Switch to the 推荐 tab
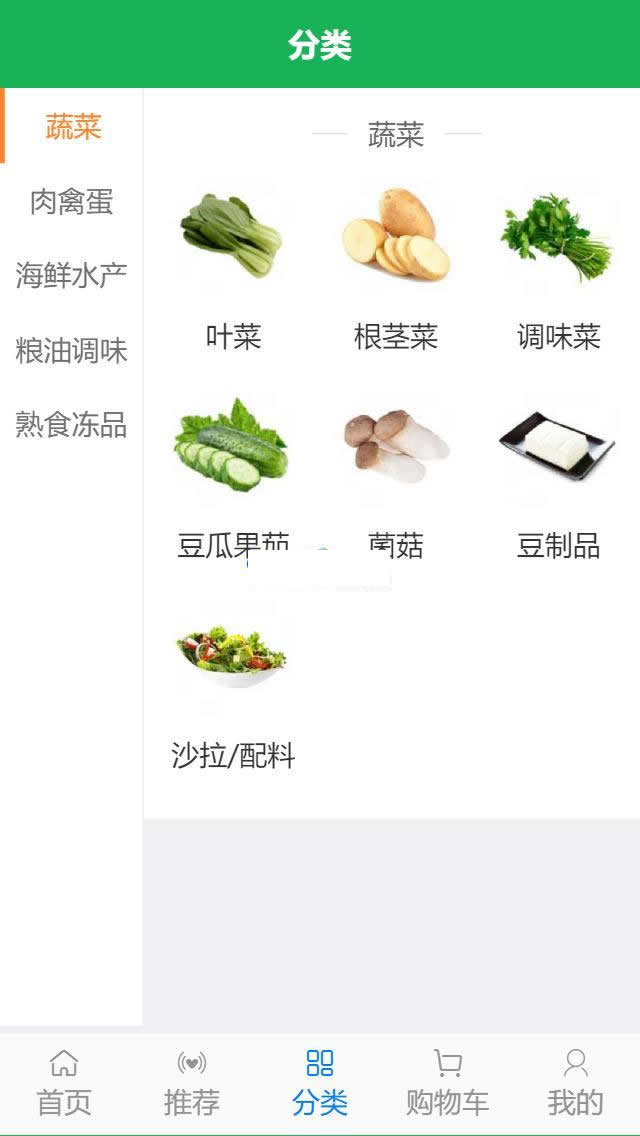 point(192,1083)
